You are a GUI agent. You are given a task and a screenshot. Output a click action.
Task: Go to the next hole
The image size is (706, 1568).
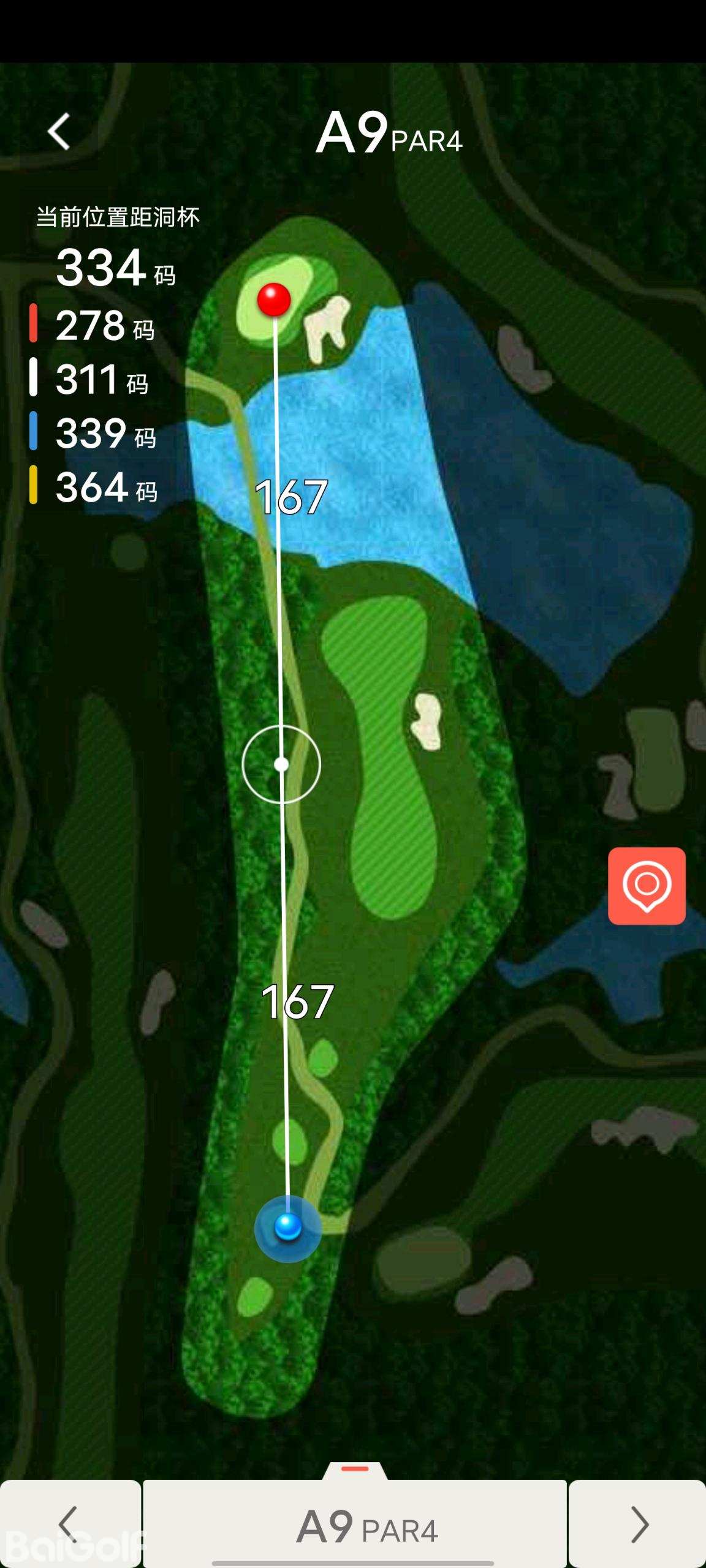click(638, 1524)
